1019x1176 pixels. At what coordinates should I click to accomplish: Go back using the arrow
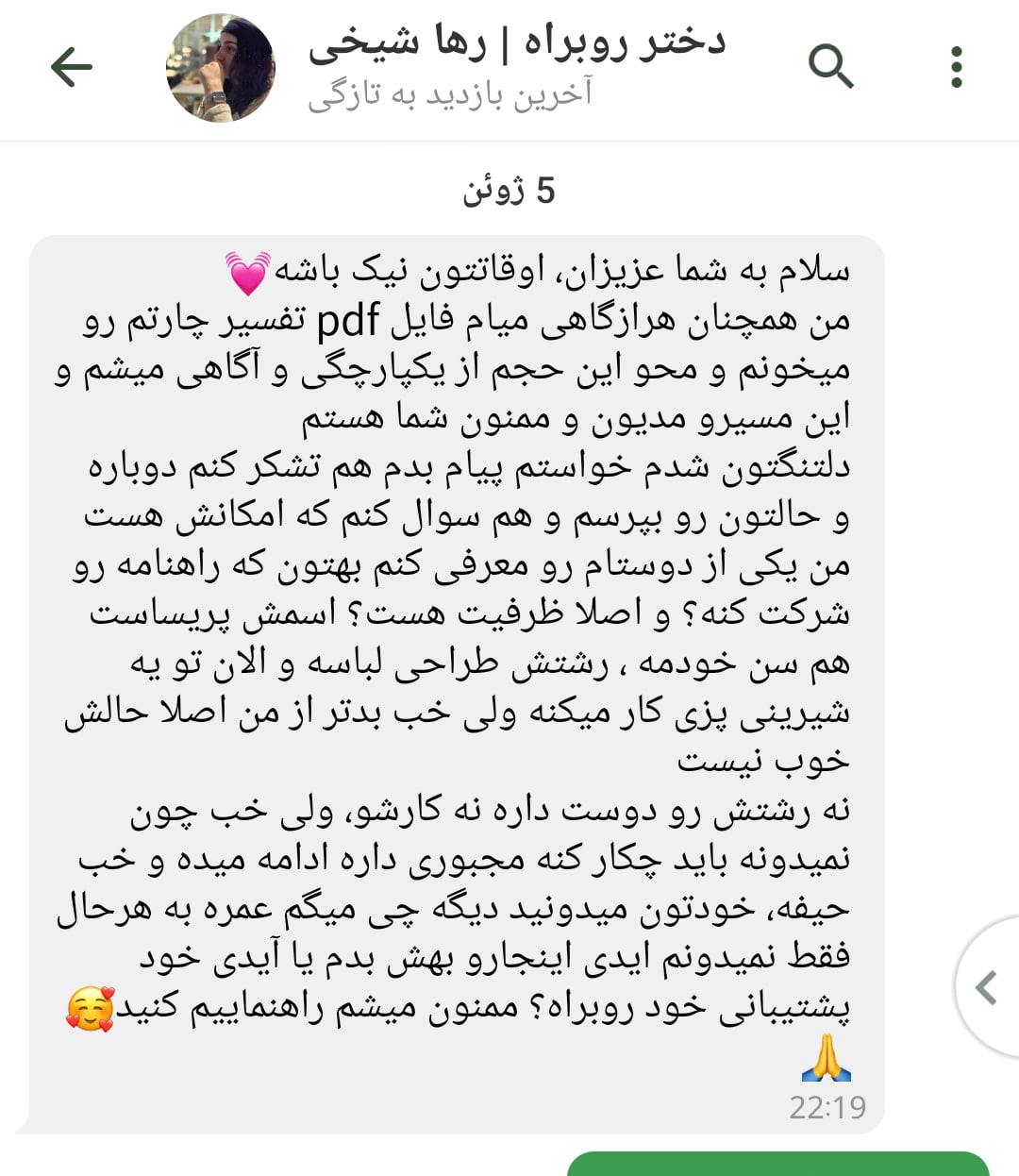tap(71, 67)
